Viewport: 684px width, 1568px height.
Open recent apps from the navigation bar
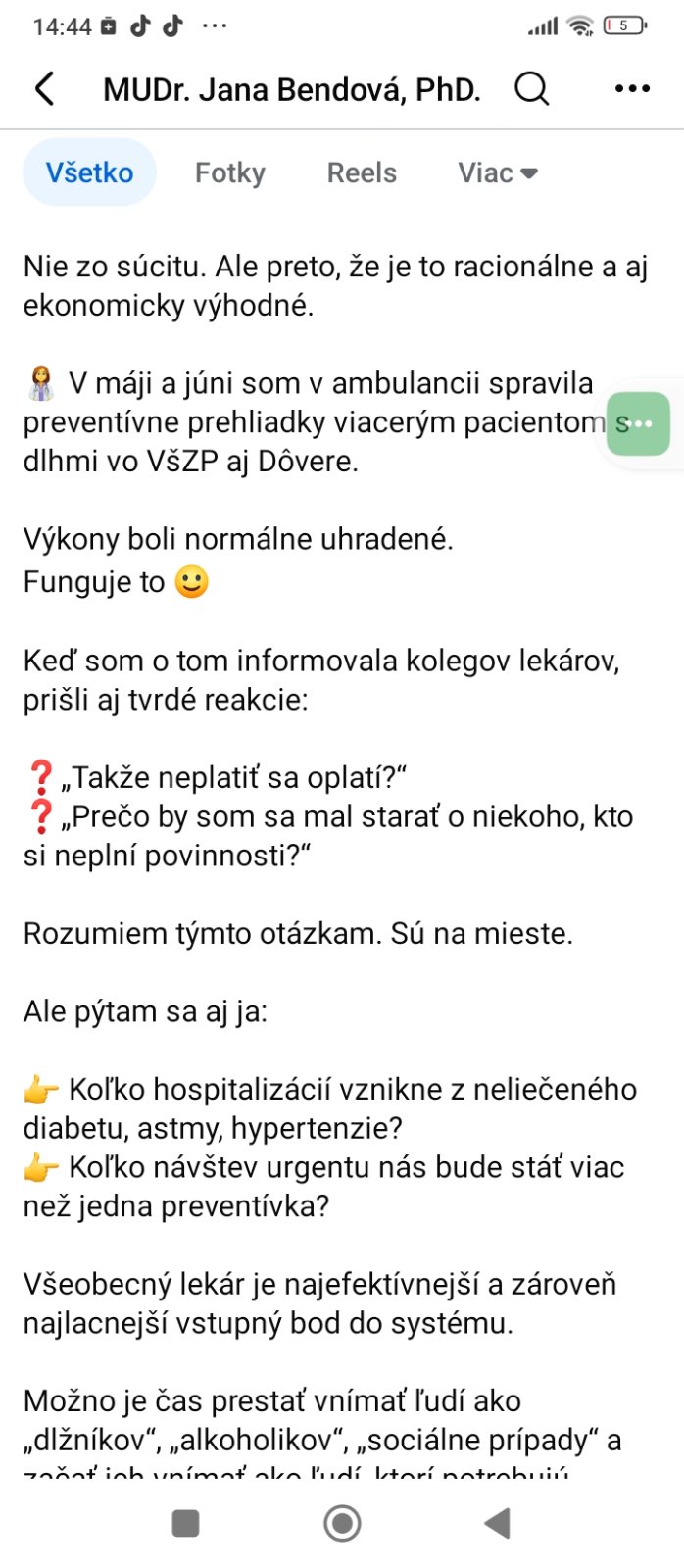185,1523
